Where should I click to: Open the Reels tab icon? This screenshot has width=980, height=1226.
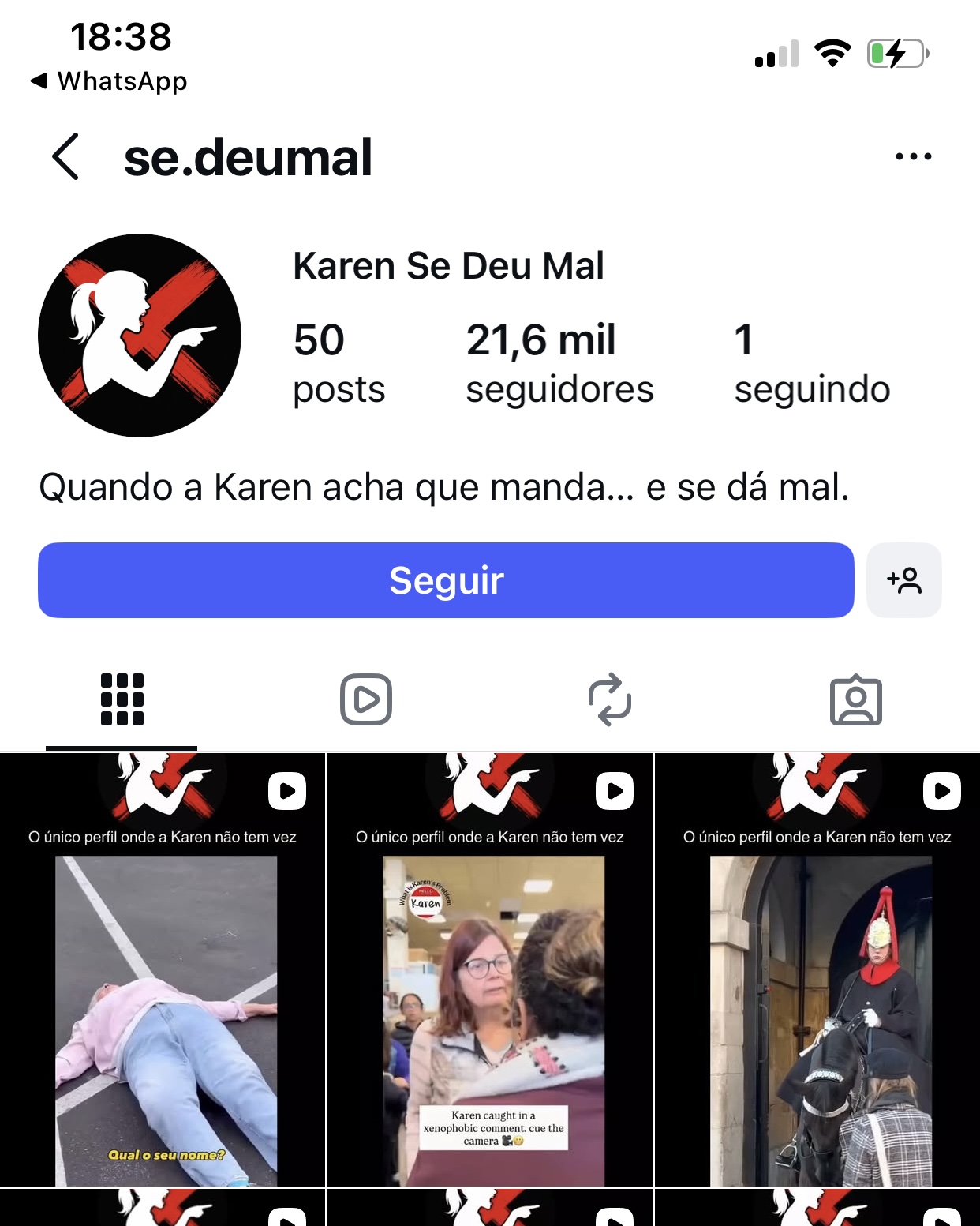pyautogui.click(x=365, y=699)
